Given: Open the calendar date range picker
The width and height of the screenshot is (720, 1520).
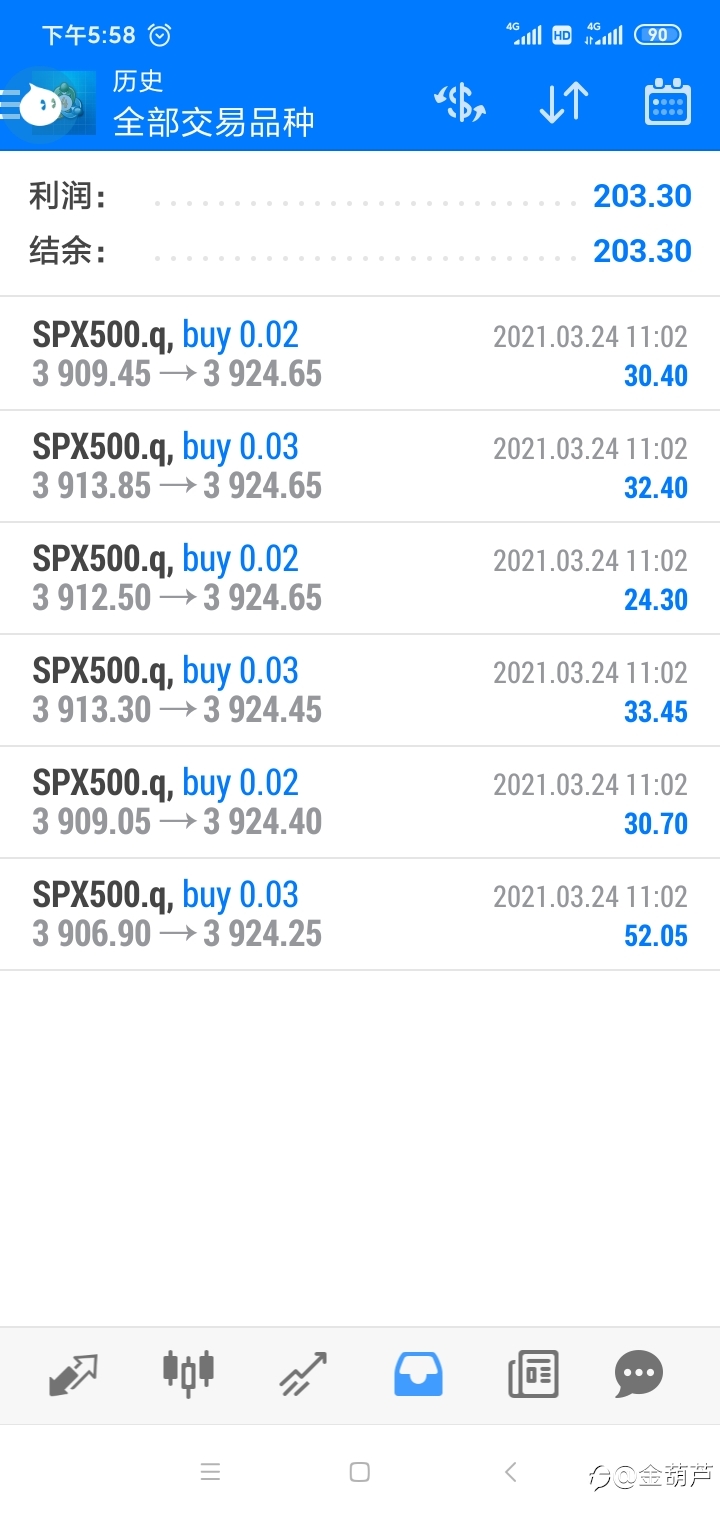Looking at the screenshot, I should [667, 102].
